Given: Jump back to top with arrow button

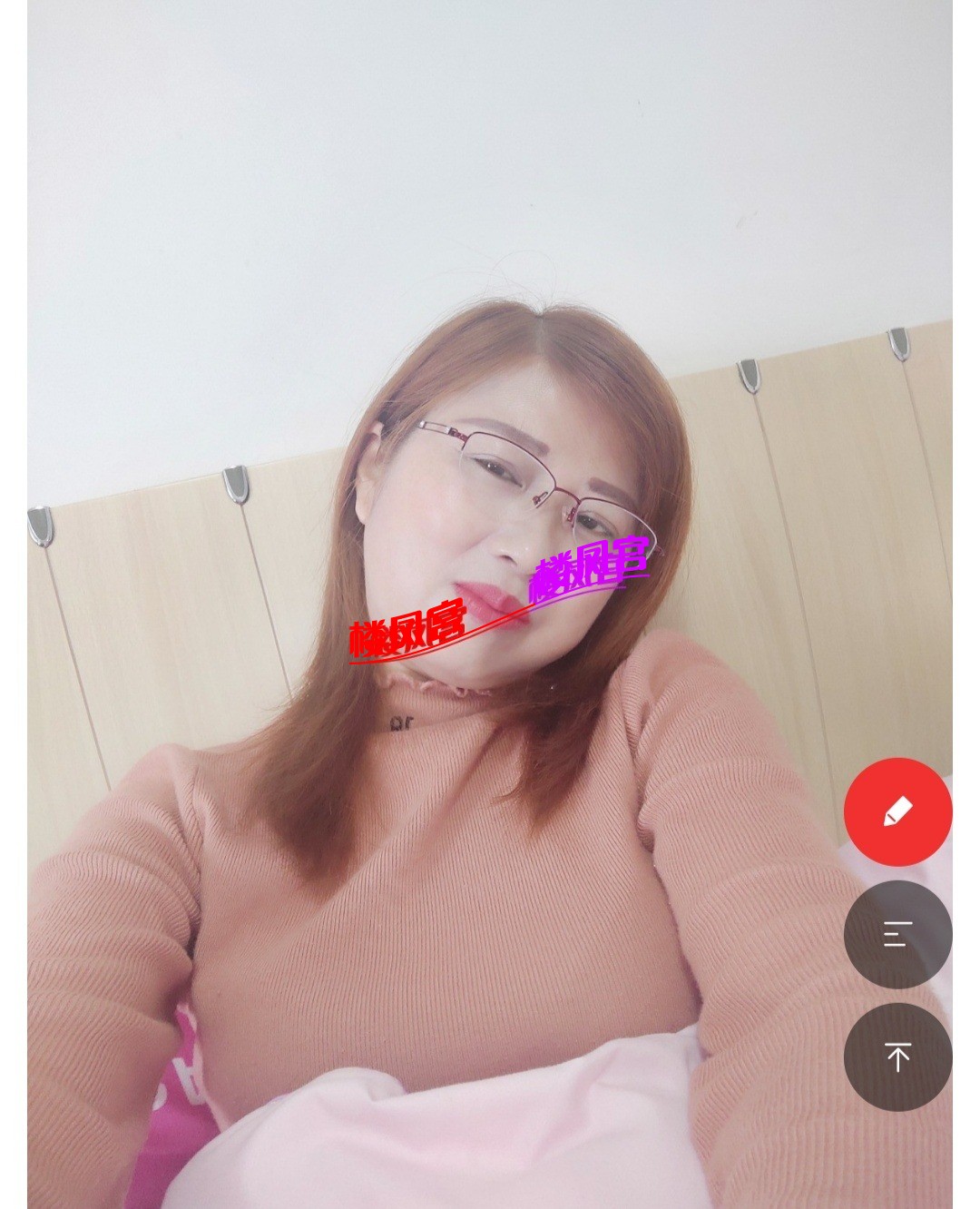Looking at the screenshot, I should click(897, 1057).
